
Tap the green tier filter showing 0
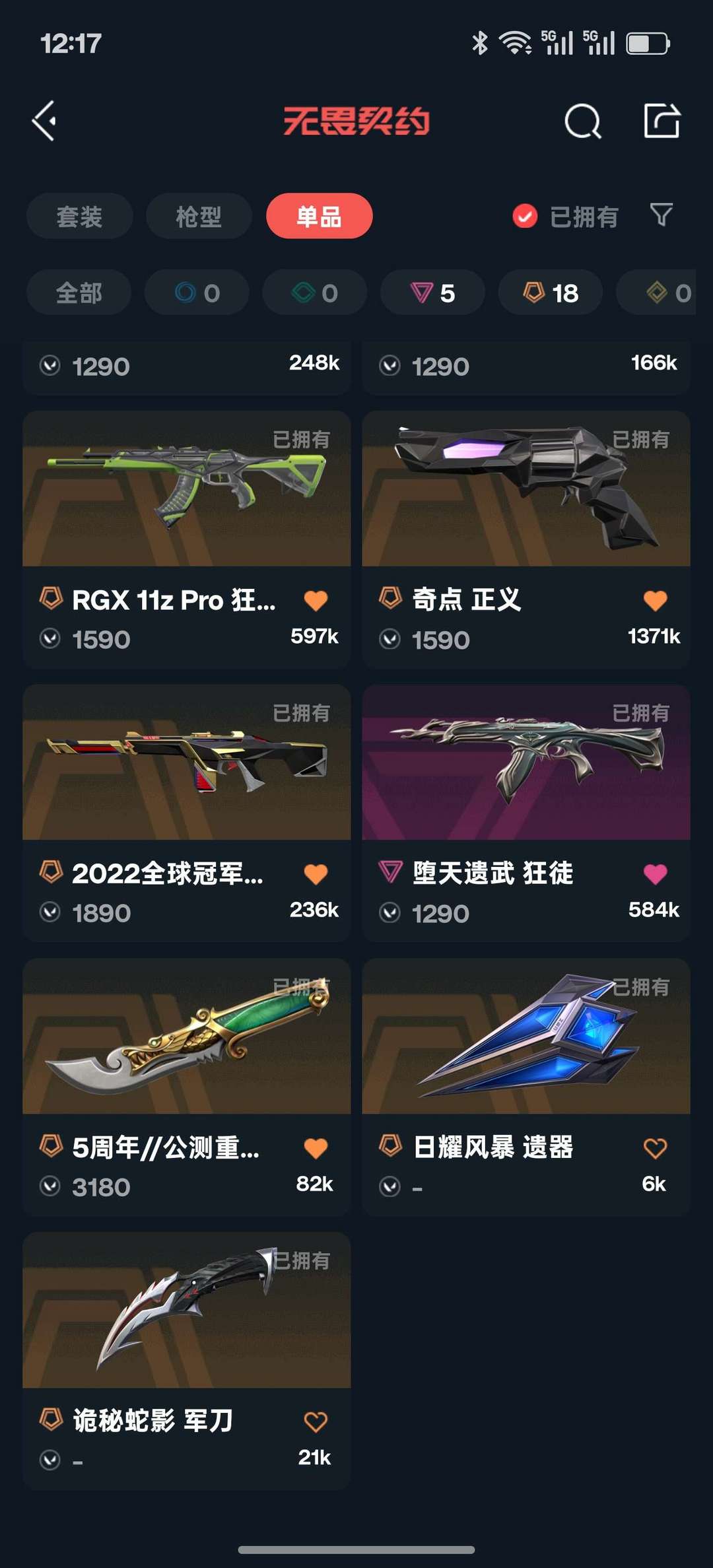314,292
